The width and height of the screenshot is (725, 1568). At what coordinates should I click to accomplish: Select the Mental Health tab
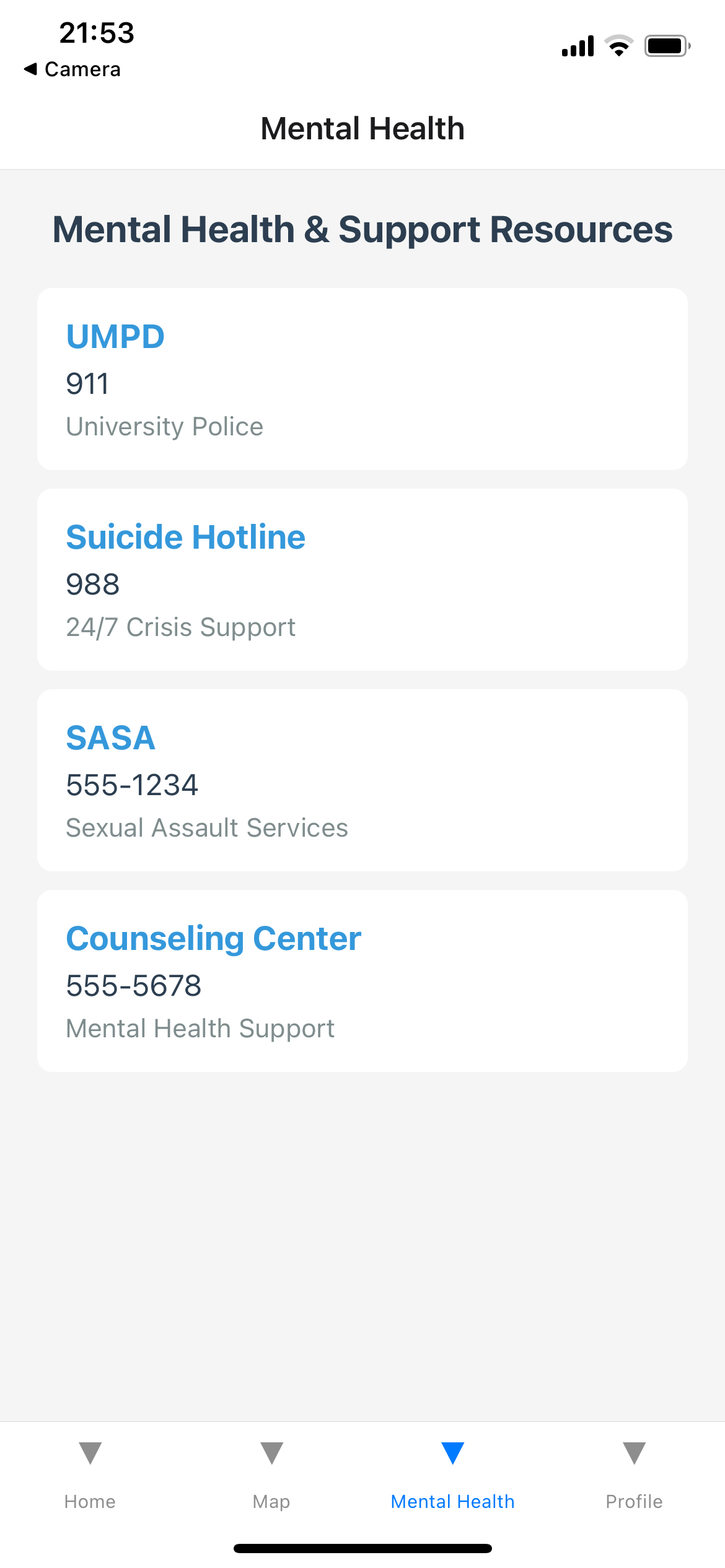453,1474
